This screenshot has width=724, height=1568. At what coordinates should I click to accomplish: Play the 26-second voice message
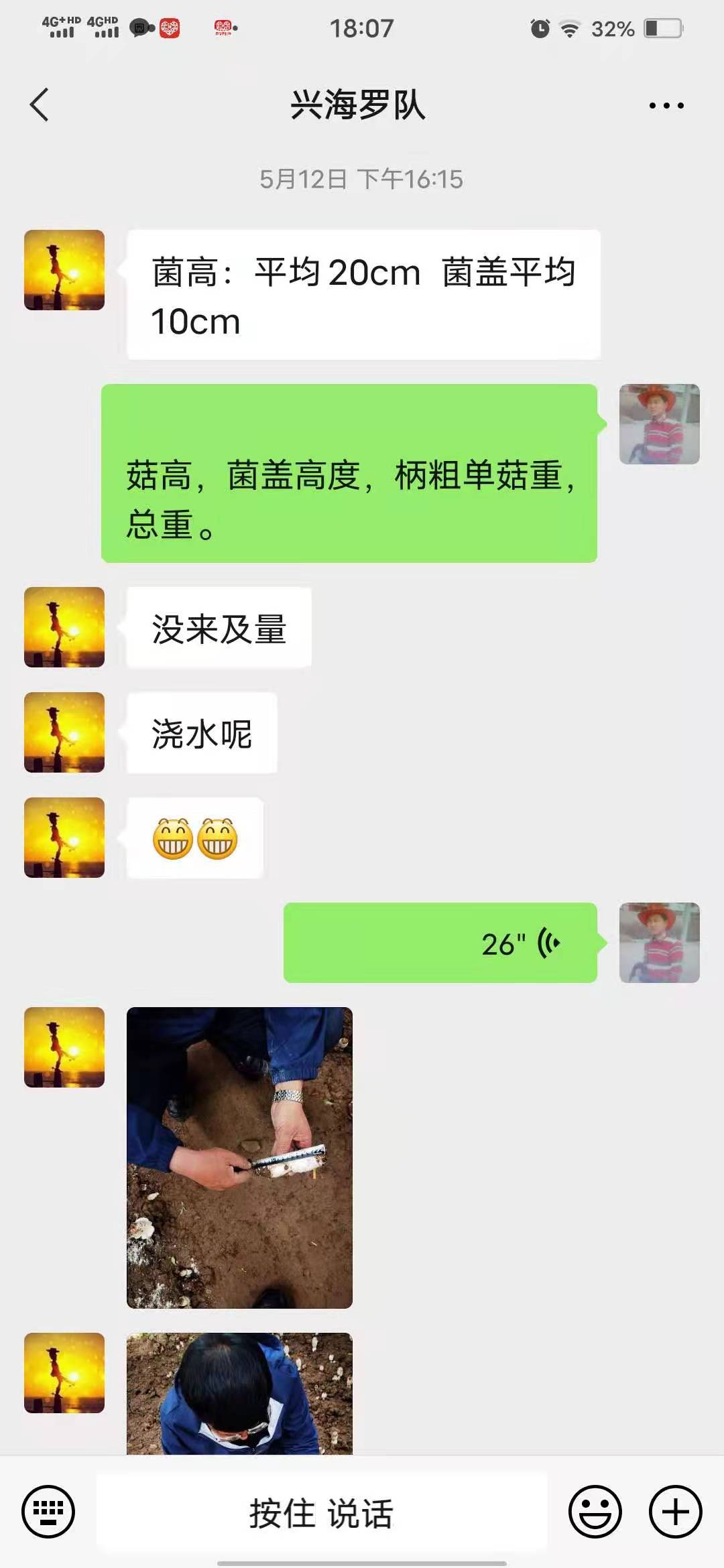point(440,943)
